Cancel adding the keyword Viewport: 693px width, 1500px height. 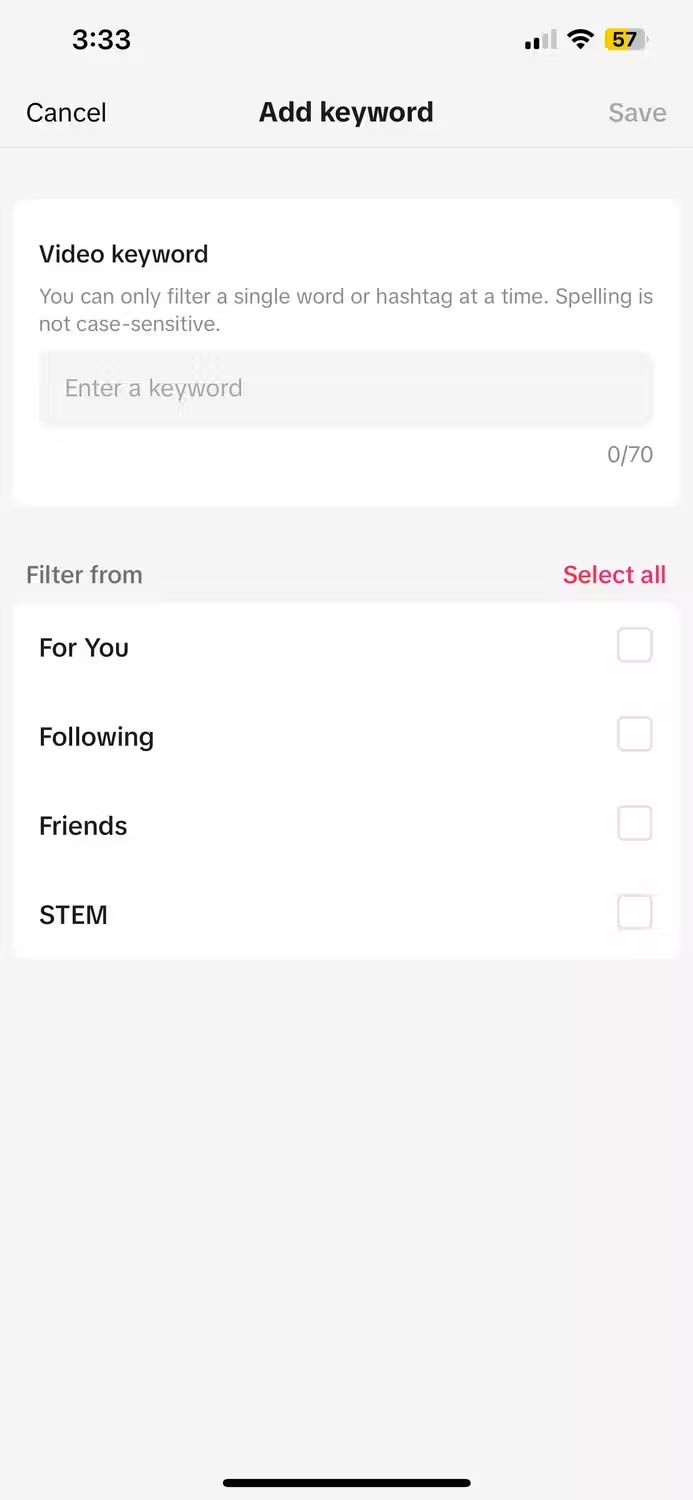66,113
